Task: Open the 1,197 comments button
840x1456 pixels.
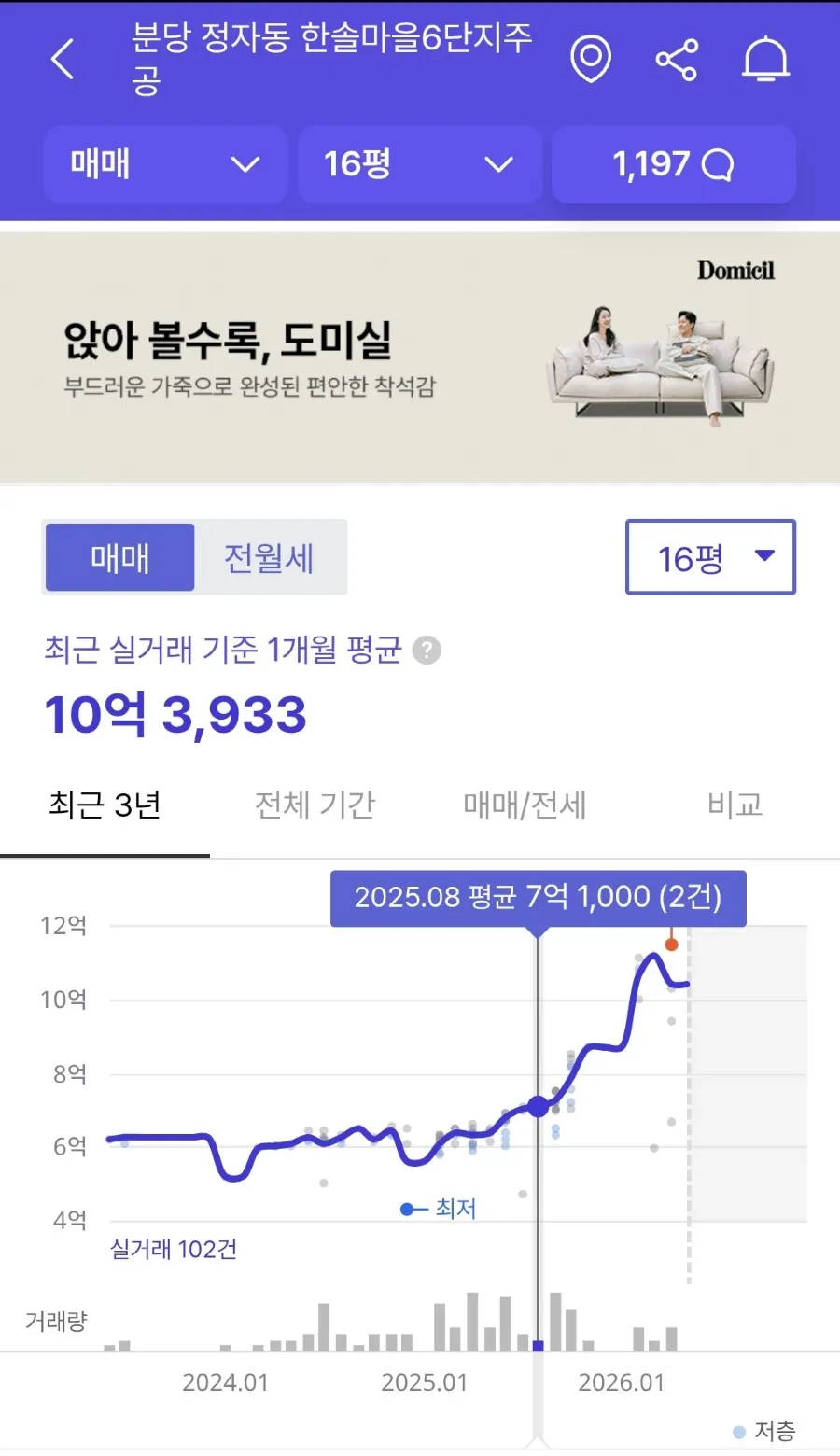Action: tap(674, 165)
